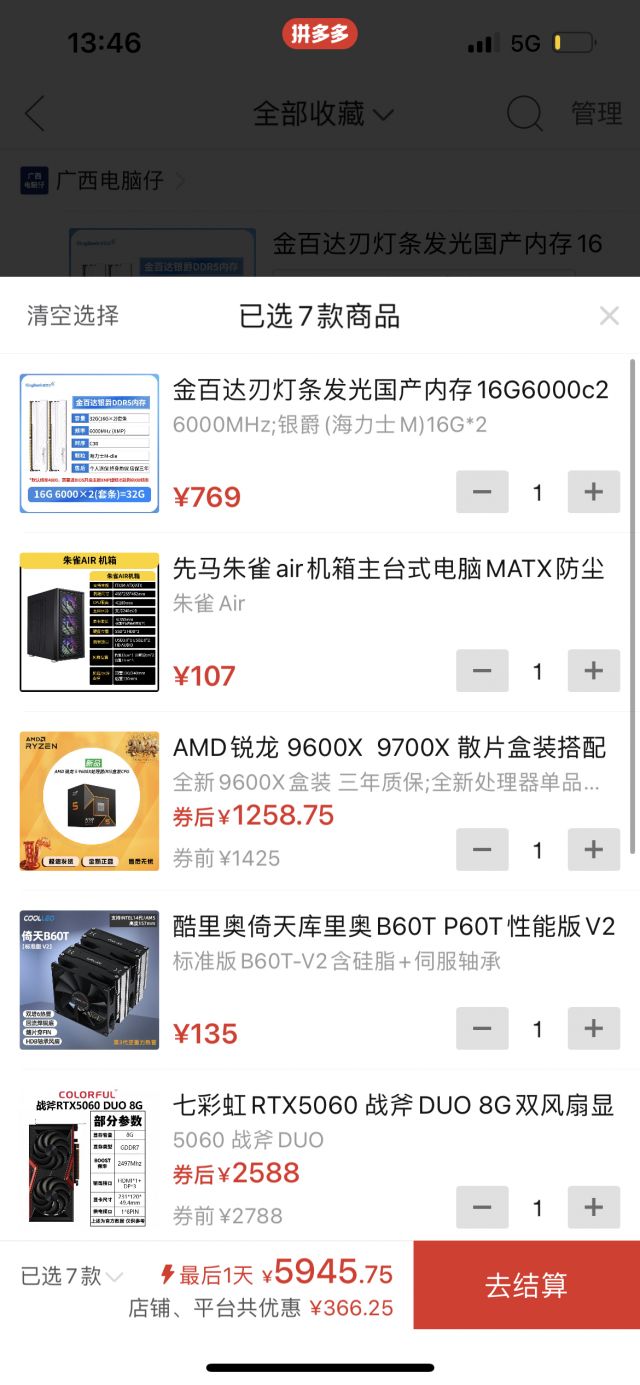View the 酷里奥 B60T cooler image
The image size is (640, 1385).
[x=89, y=980]
